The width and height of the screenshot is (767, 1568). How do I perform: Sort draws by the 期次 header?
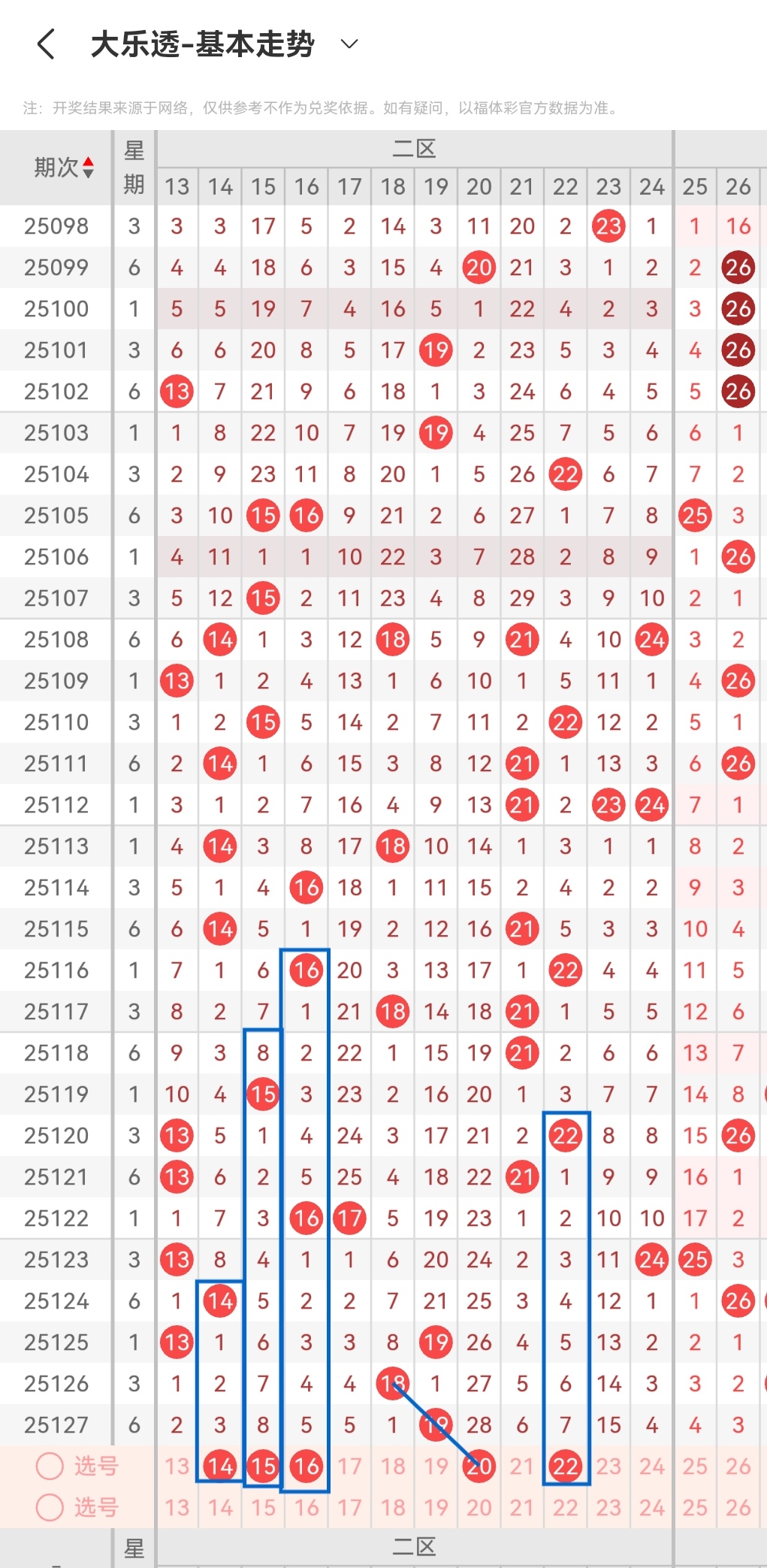64,167
